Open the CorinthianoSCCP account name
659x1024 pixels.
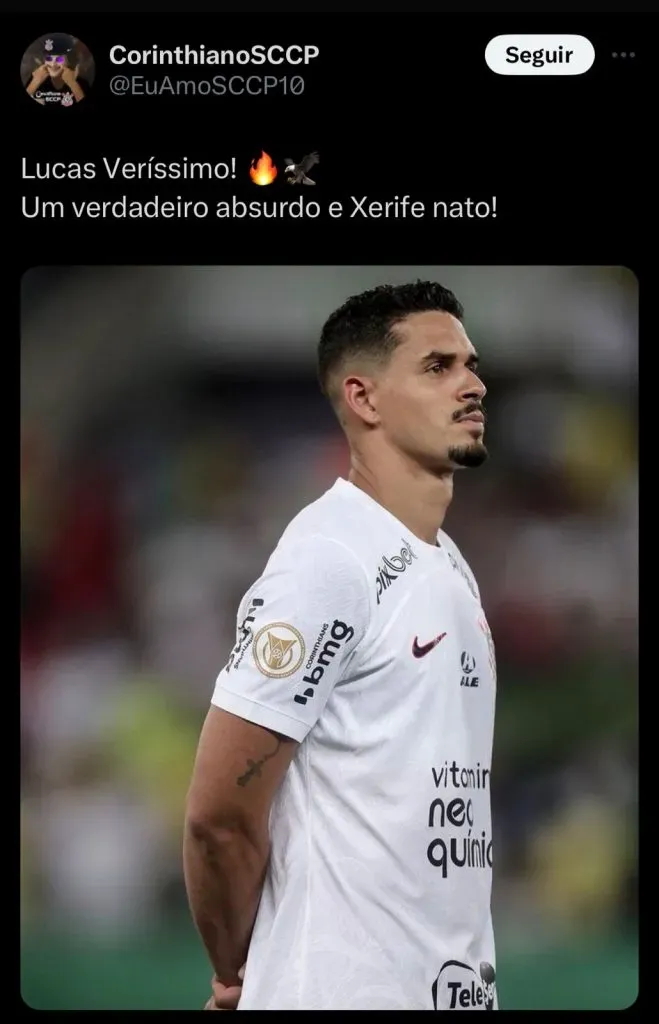214,55
